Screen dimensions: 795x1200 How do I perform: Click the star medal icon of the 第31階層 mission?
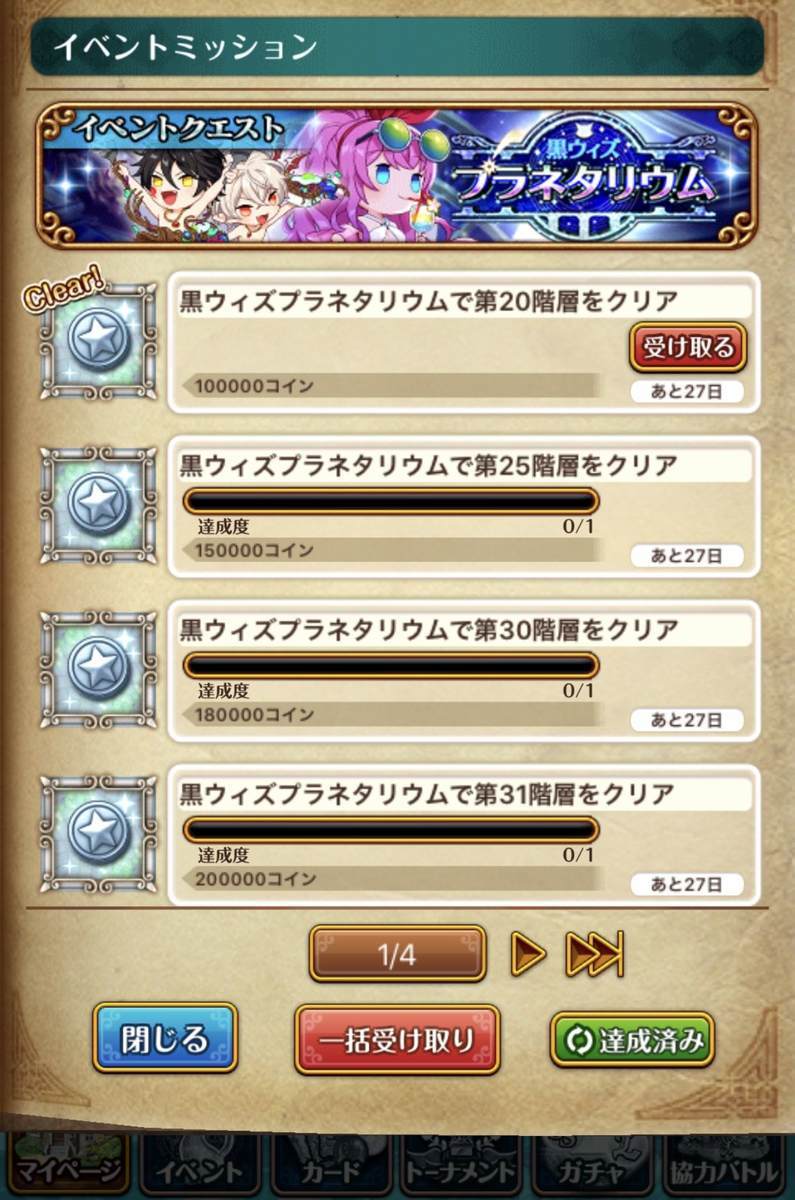tap(97, 832)
